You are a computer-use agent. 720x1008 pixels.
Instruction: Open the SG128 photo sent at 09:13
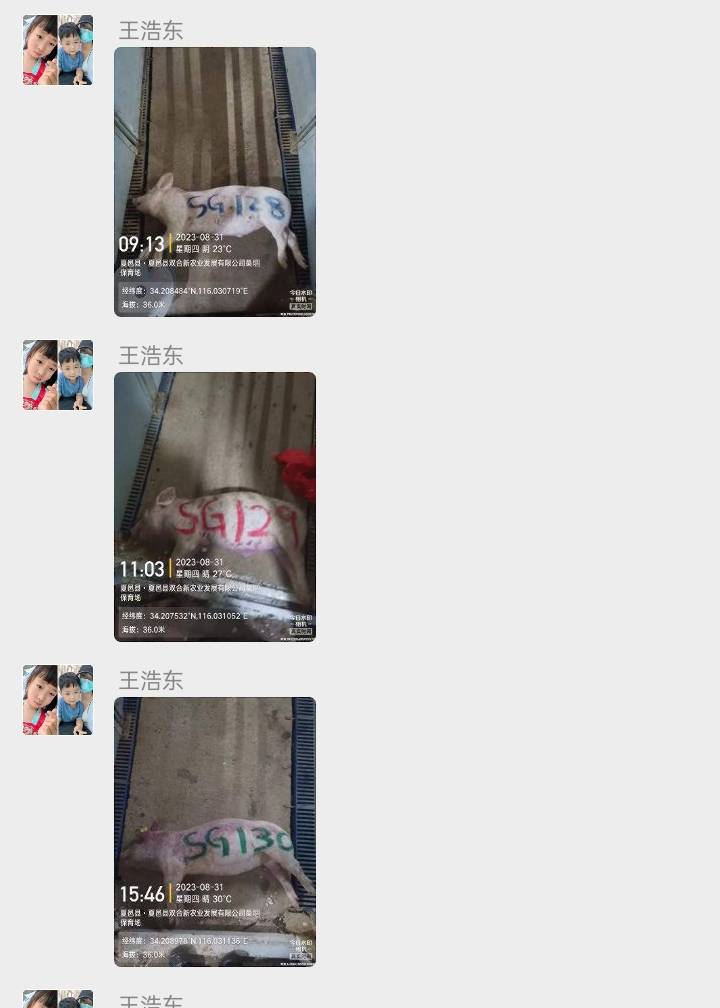click(215, 182)
